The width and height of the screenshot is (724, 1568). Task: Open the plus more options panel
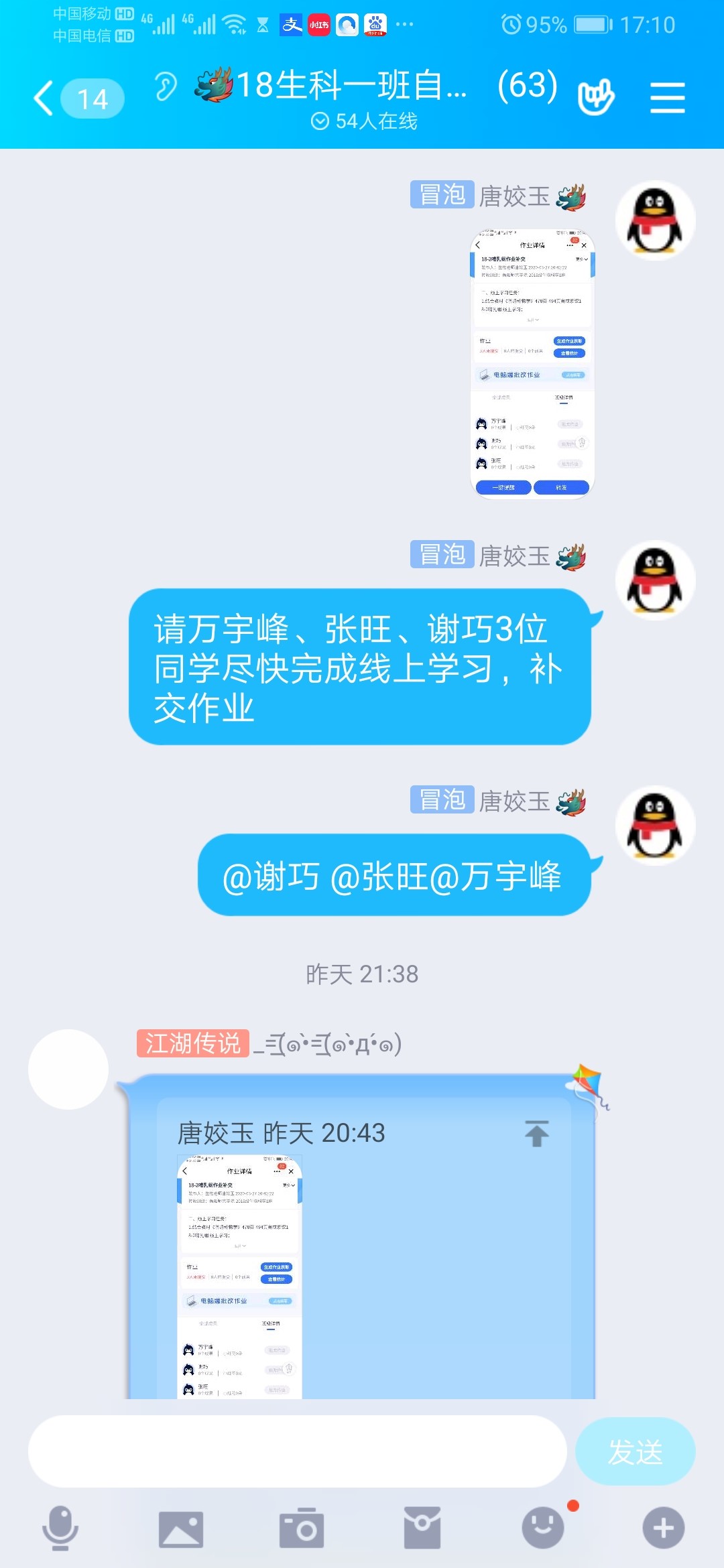coord(664,1528)
